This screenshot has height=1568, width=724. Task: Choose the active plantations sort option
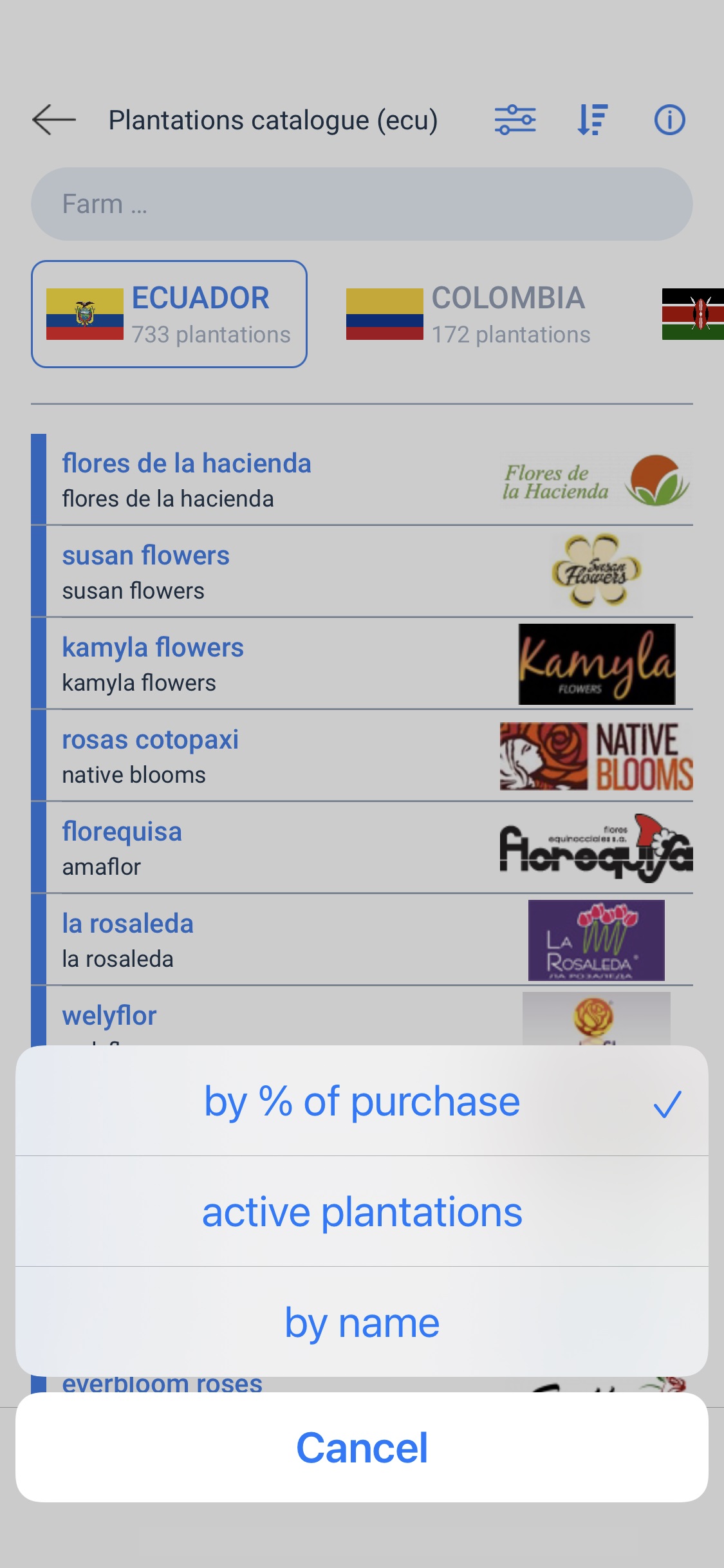(362, 1212)
